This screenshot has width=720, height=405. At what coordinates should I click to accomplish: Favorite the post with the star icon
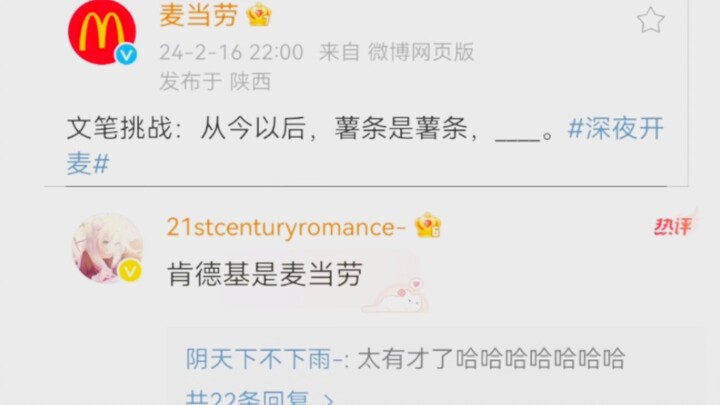650,20
